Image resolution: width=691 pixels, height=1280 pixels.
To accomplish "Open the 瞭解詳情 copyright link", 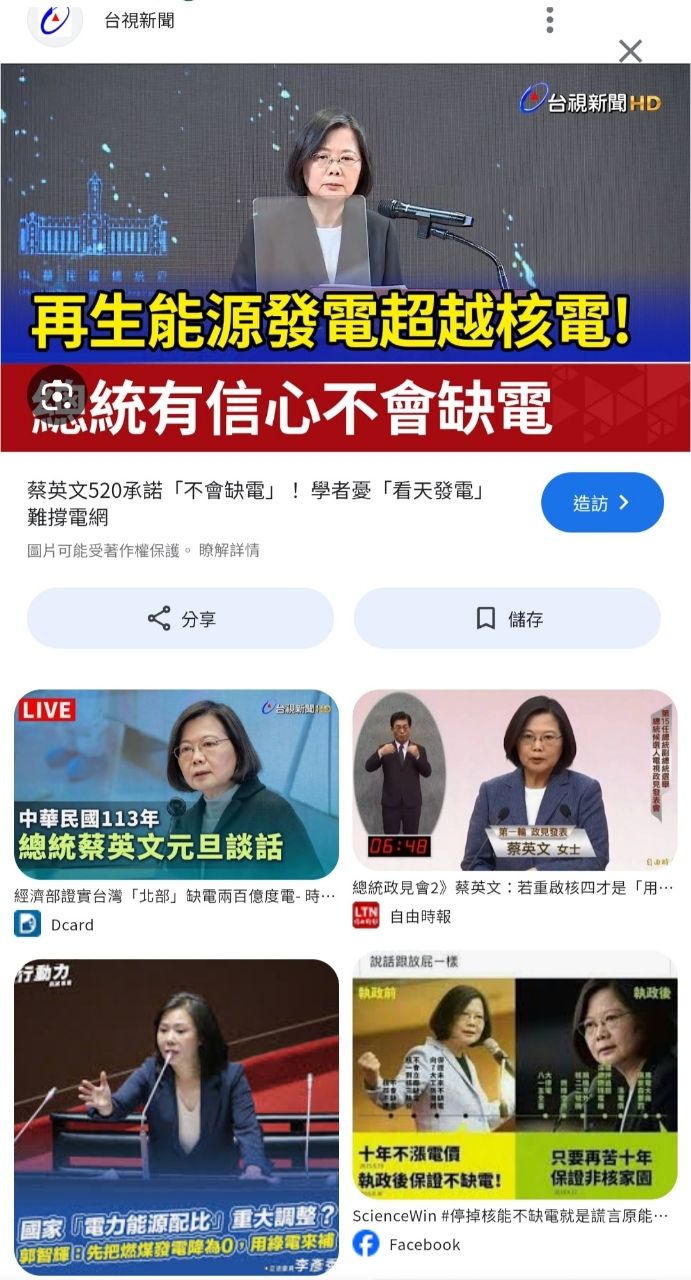I will (229, 550).
